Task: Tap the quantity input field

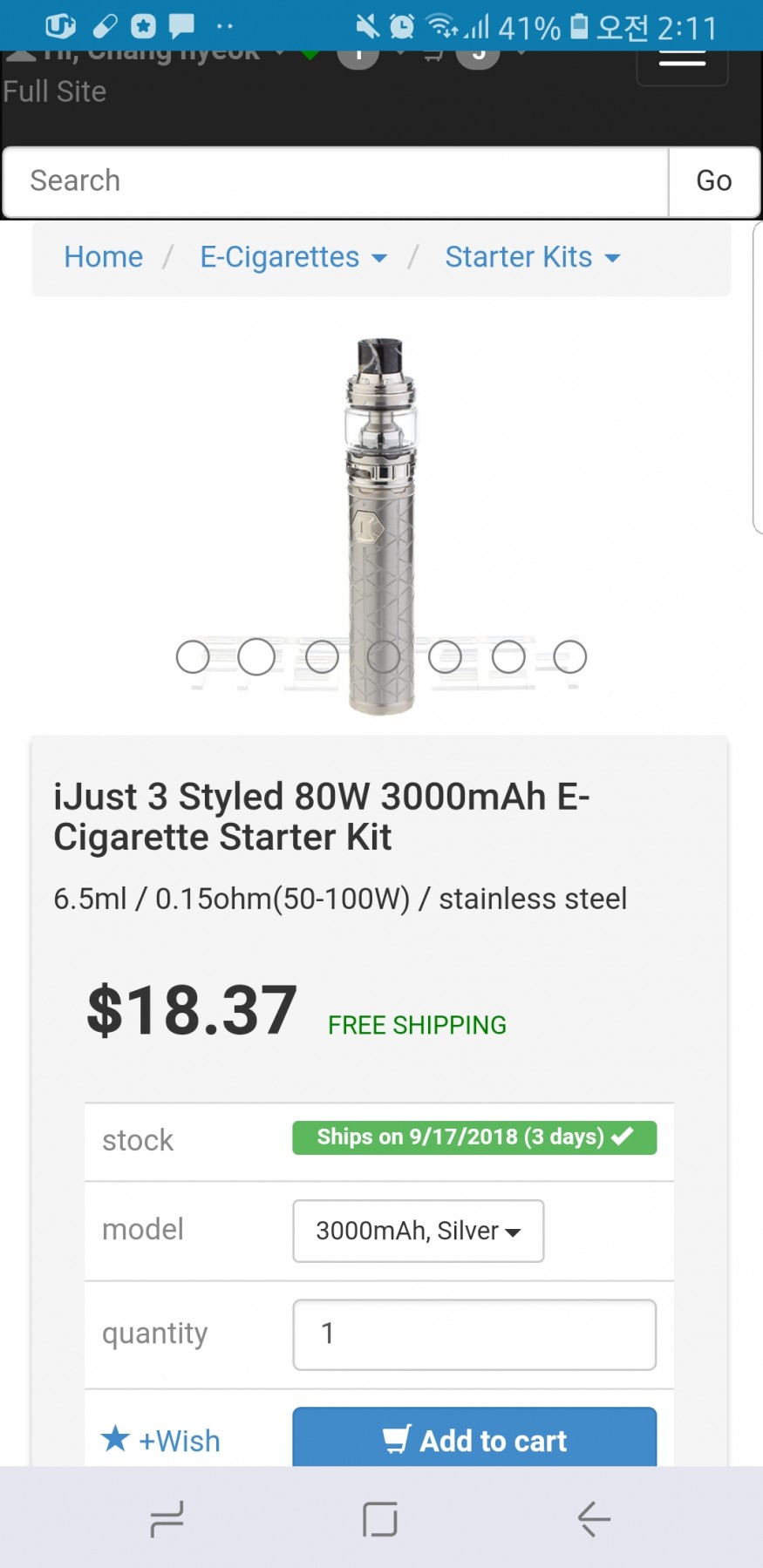Action: [473, 1334]
